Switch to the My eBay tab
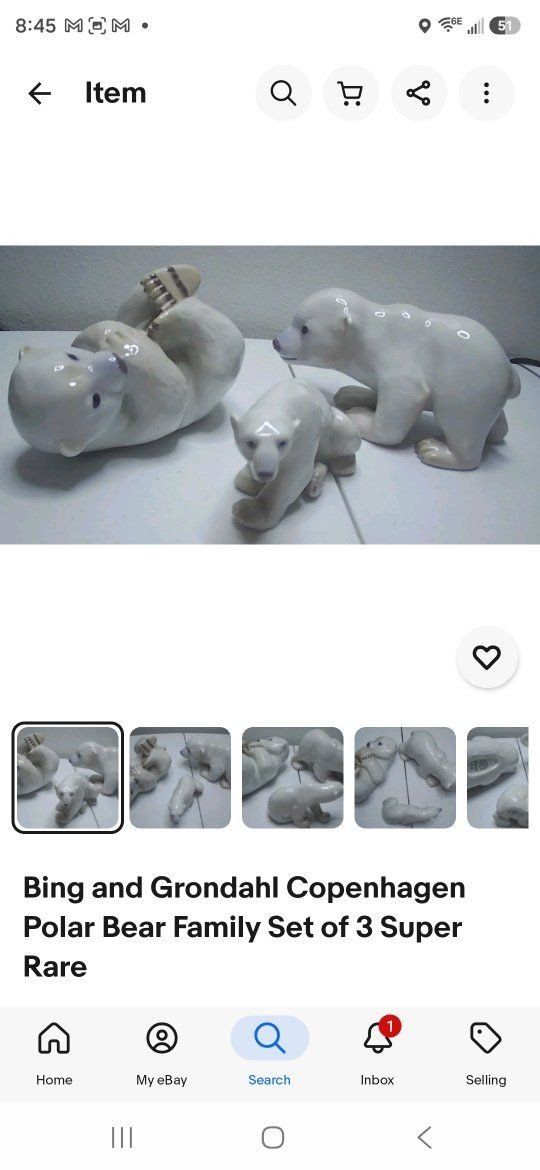 point(162,1053)
